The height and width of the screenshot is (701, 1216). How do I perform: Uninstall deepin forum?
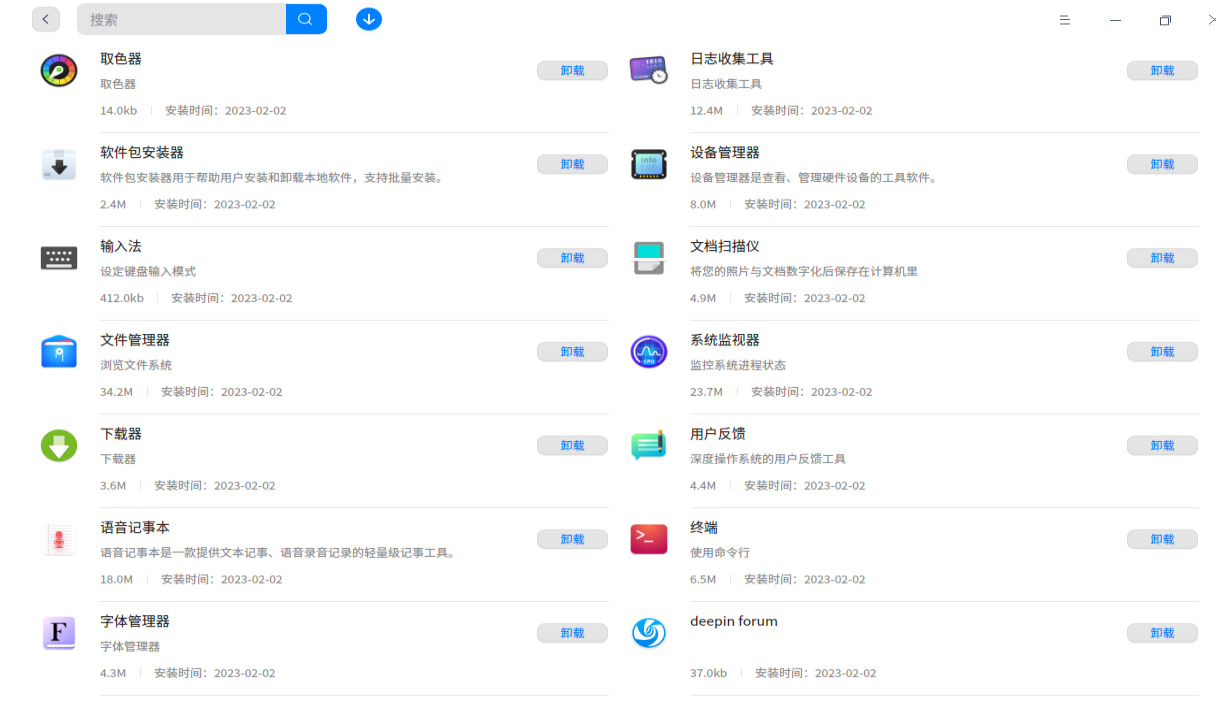click(1162, 633)
